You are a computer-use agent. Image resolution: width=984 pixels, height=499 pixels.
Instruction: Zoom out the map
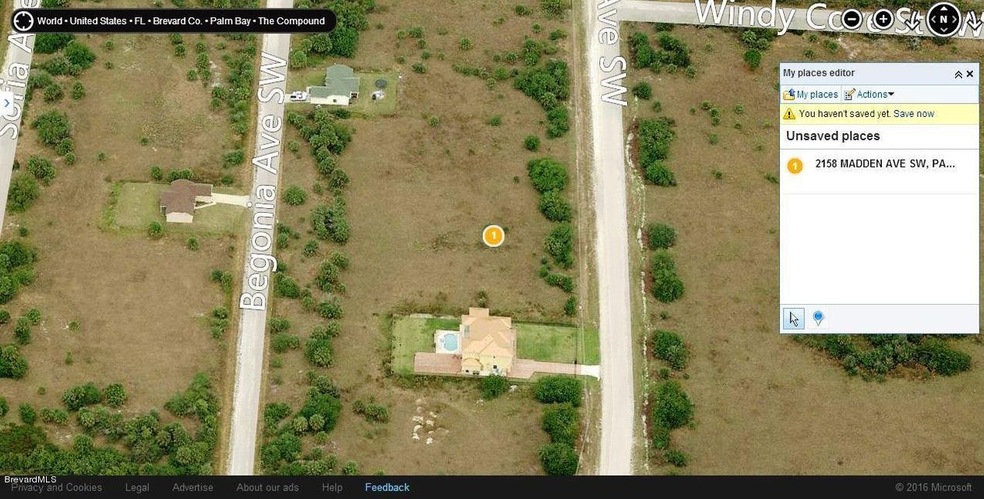pos(852,19)
